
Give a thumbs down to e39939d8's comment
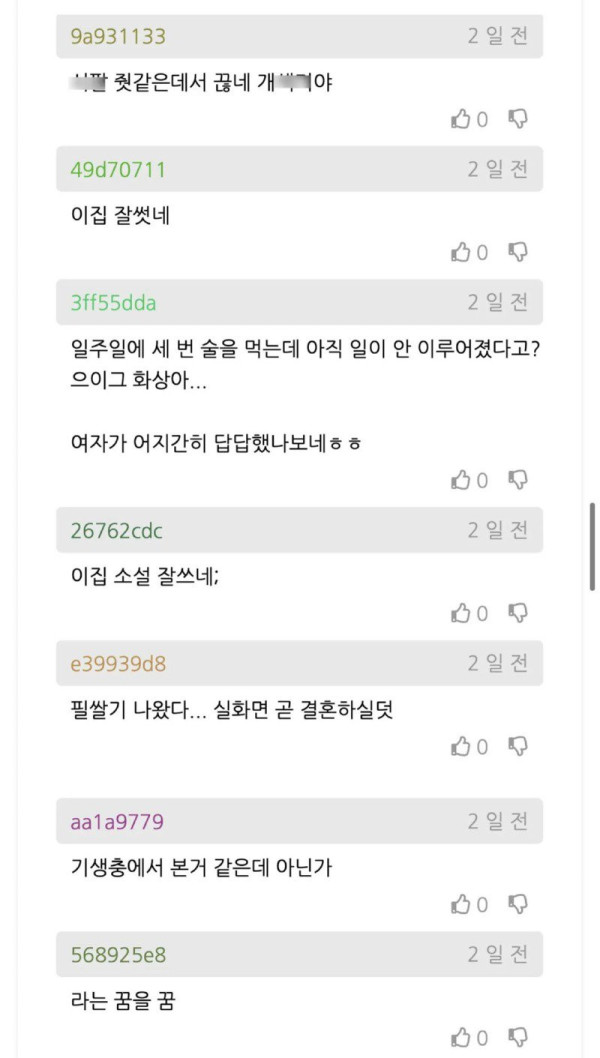[517, 746]
